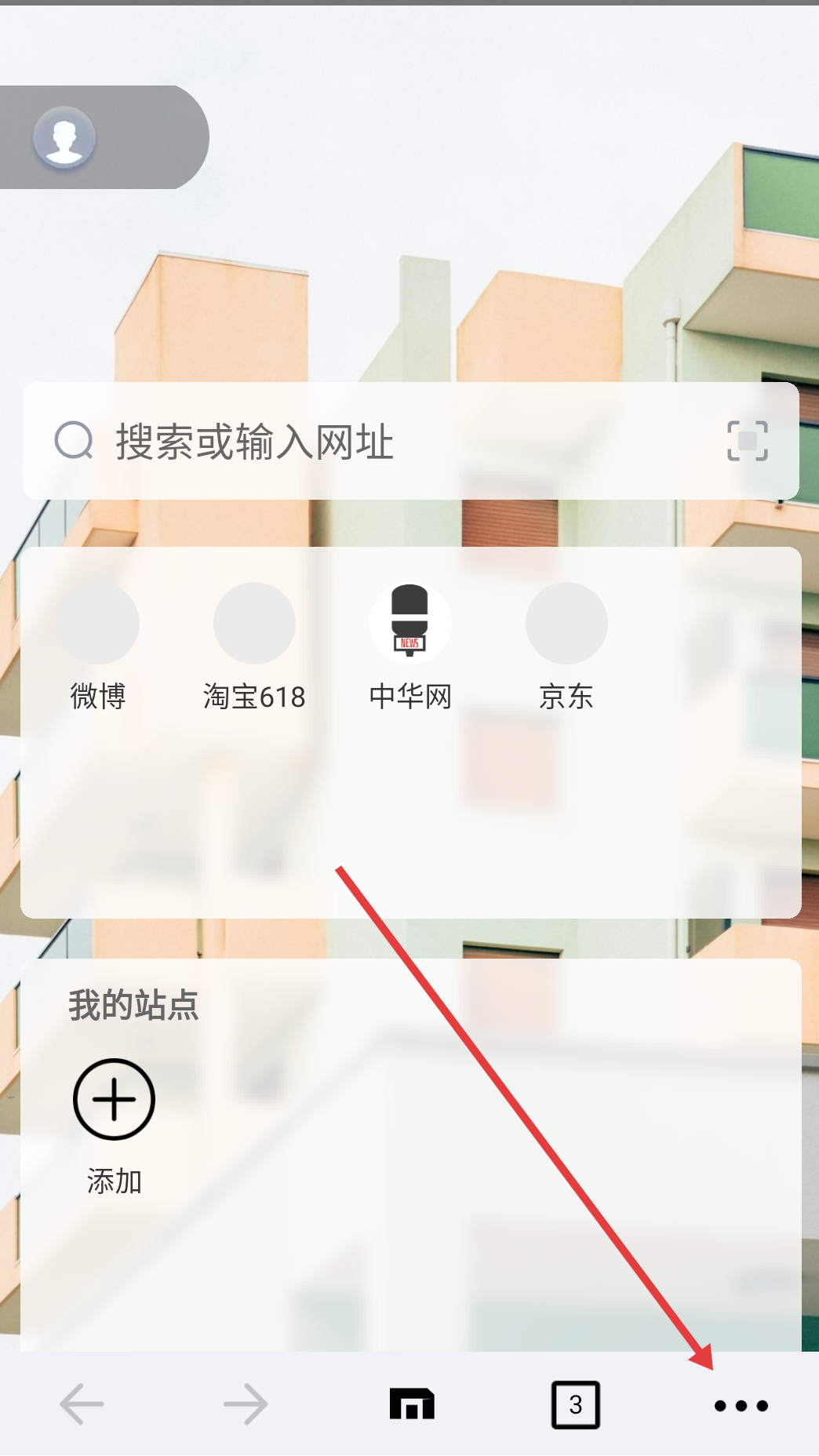This screenshot has height=1456, width=819.
Task: Add a new site under 我的站点
Action: click(x=115, y=1100)
